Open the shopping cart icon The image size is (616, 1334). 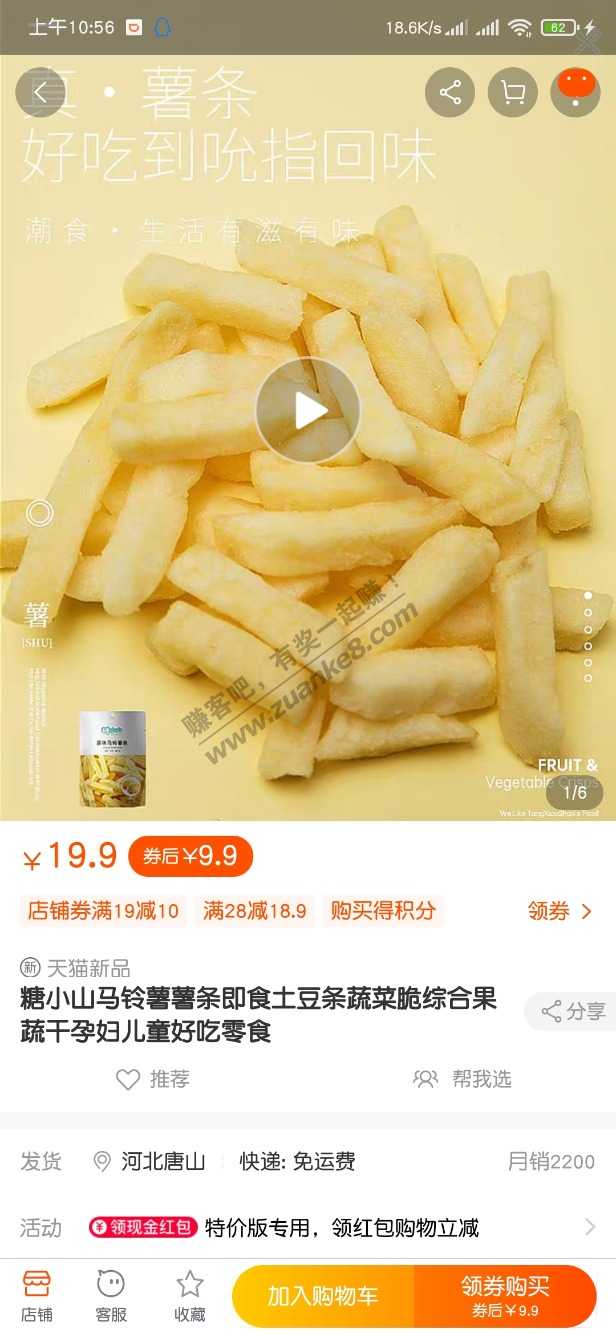pyautogui.click(x=513, y=93)
